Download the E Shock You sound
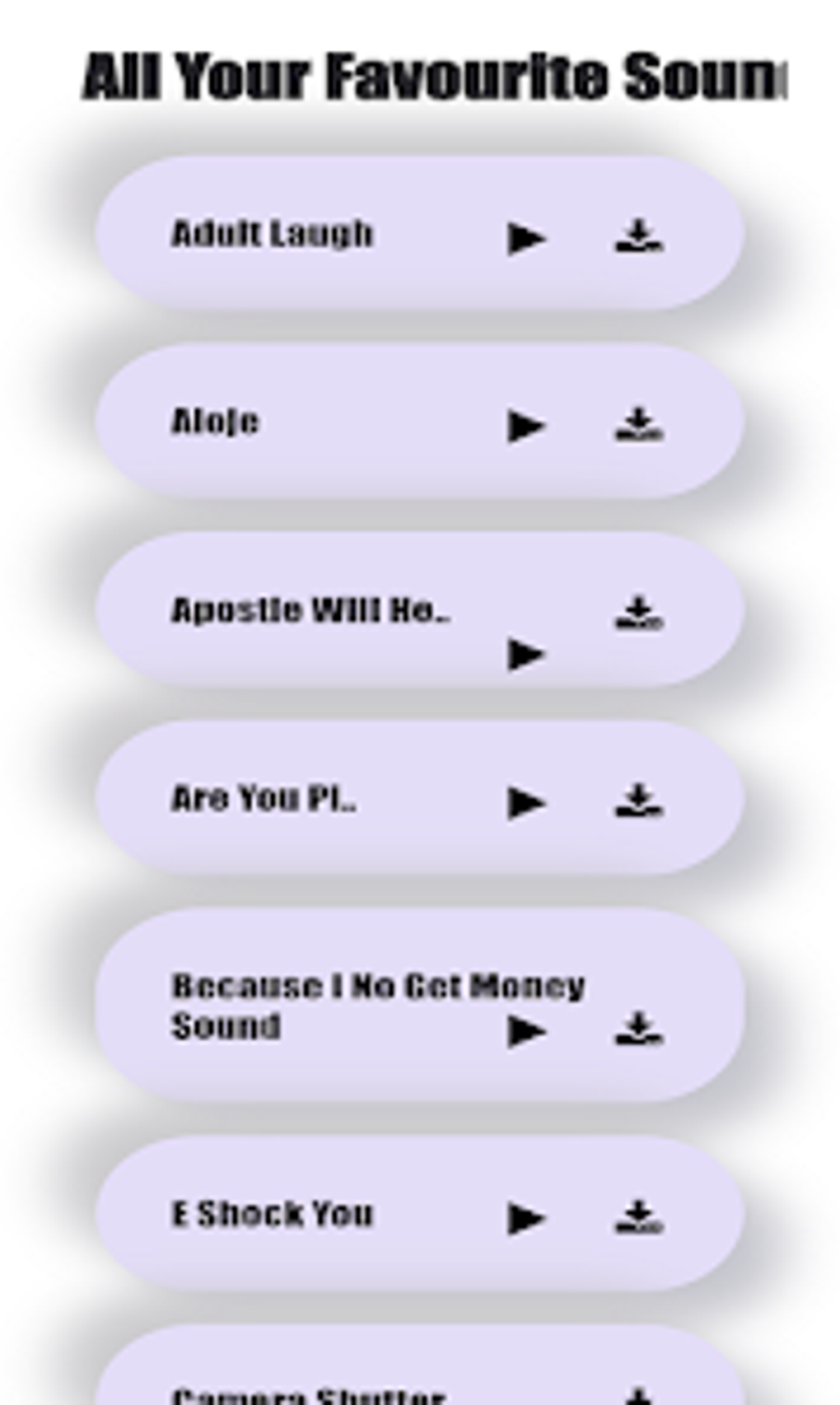The image size is (840, 1405). coord(639,1216)
